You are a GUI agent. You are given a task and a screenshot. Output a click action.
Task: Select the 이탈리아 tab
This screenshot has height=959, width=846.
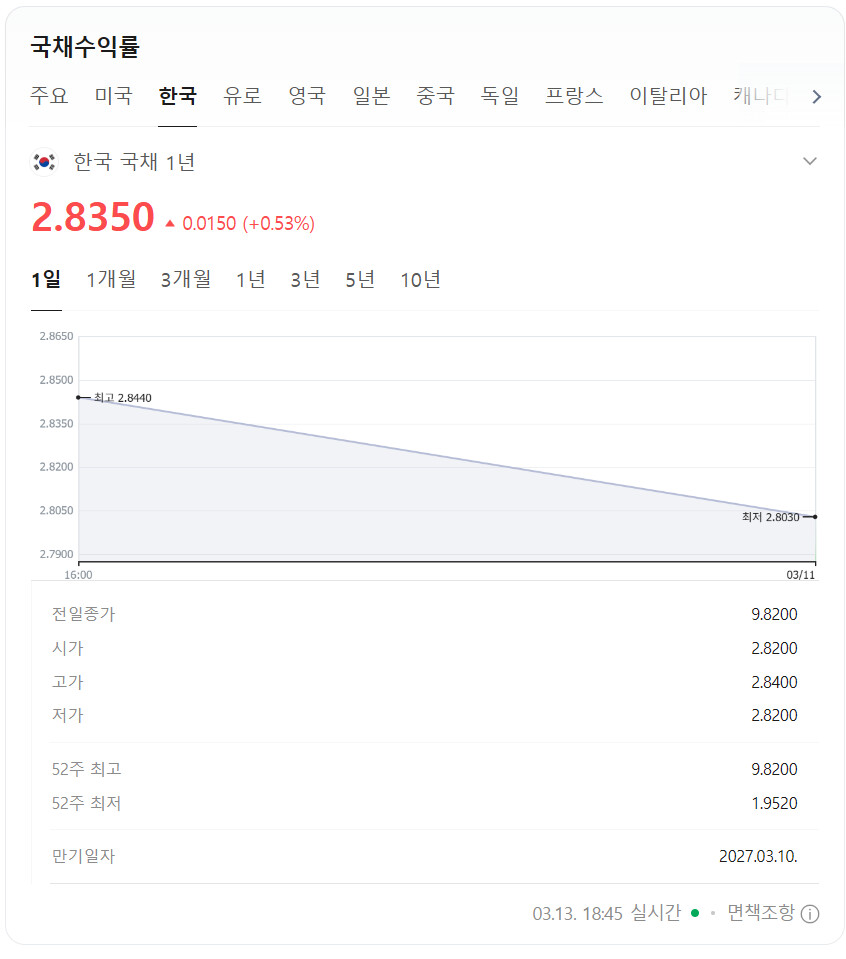point(668,95)
